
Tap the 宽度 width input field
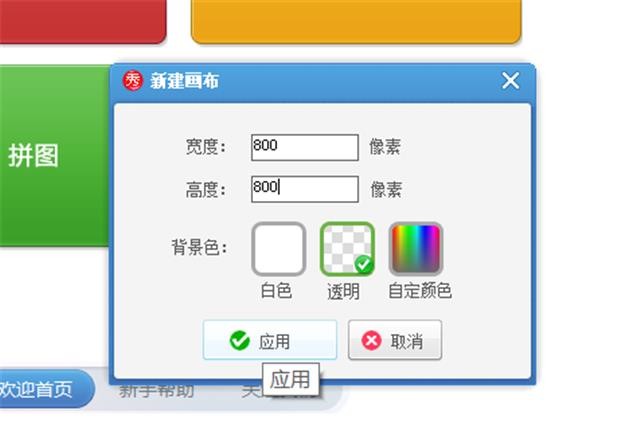[x=304, y=147]
